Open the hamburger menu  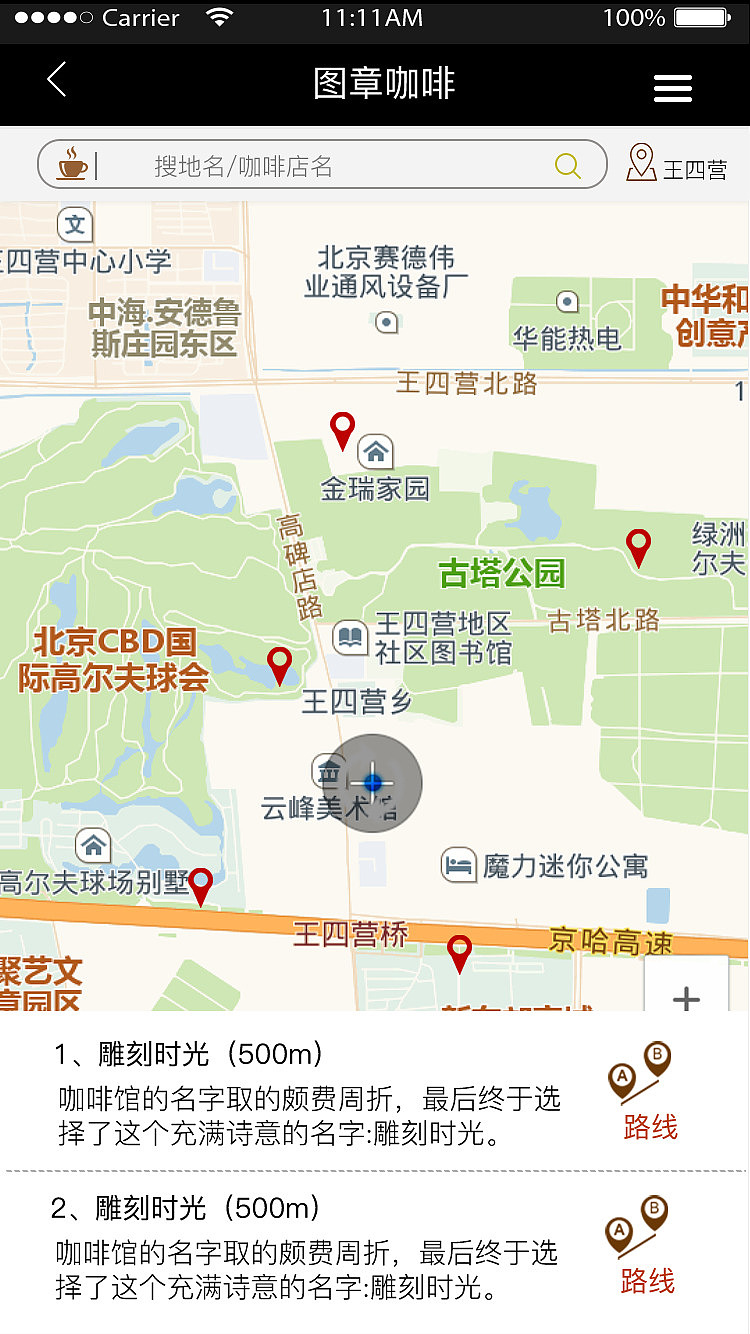tap(672, 88)
